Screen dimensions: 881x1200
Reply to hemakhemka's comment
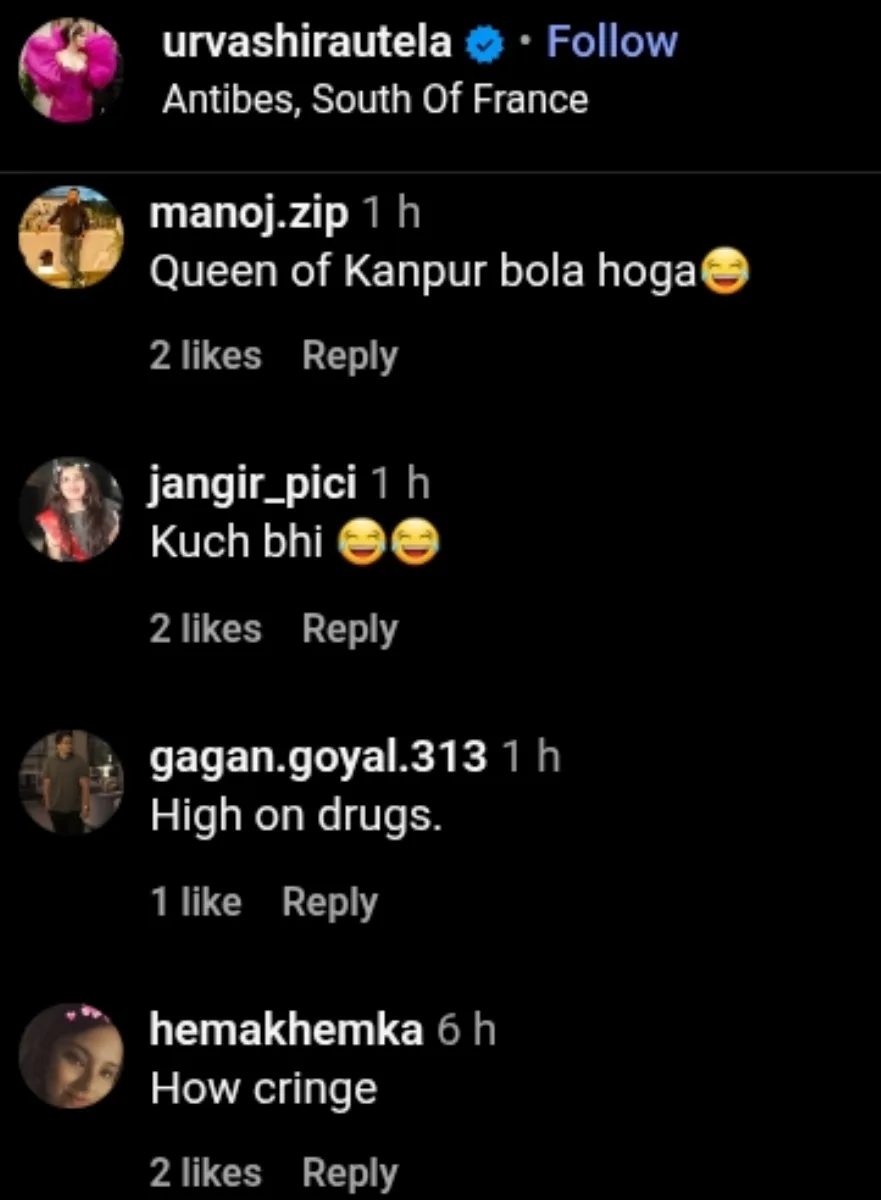(350, 1173)
